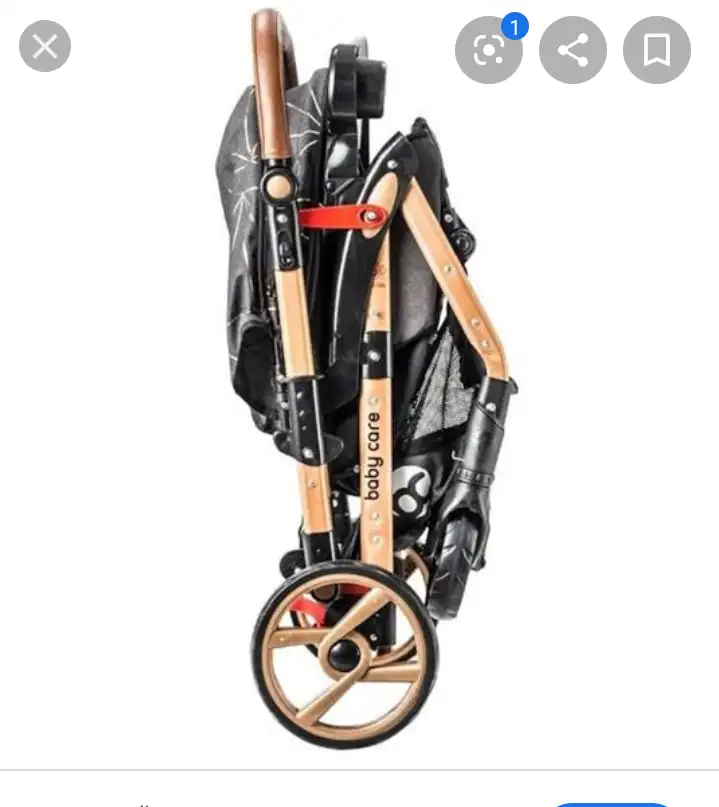Save the image to collections
The width and height of the screenshot is (719, 807).
[x=657, y=50]
